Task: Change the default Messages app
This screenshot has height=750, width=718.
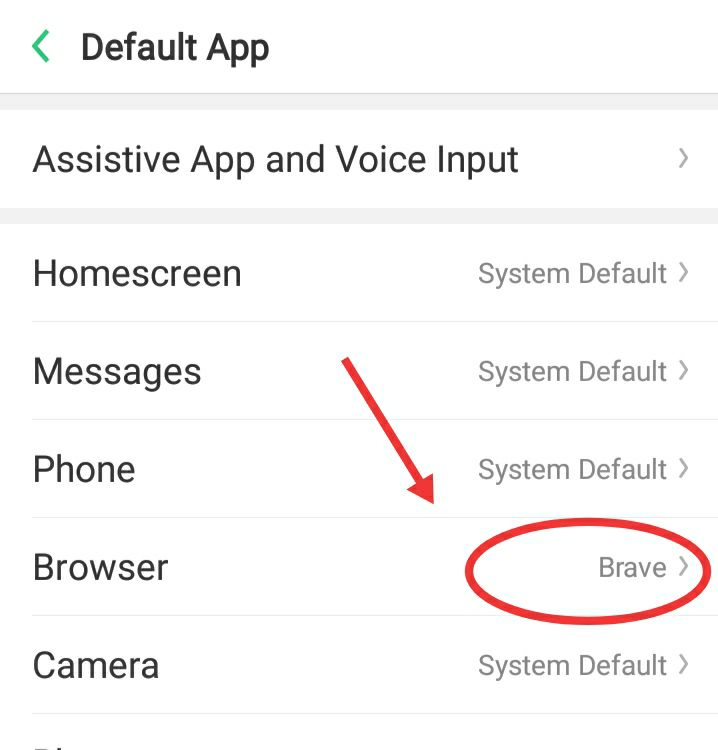Action: point(359,372)
